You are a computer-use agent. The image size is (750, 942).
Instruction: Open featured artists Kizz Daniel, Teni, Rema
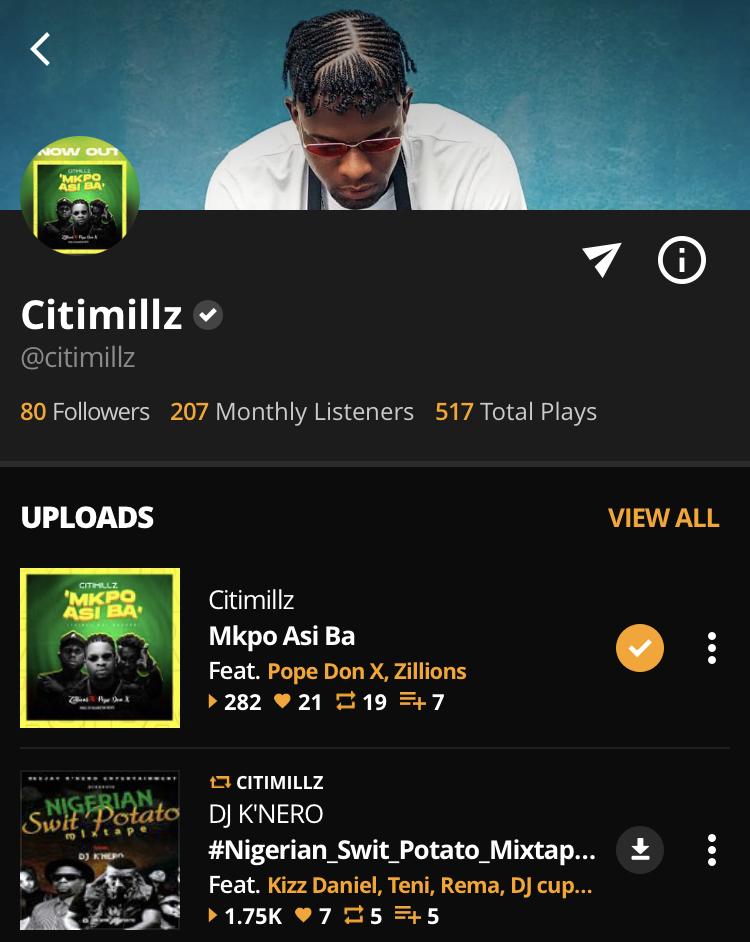pyautogui.click(x=428, y=885)
